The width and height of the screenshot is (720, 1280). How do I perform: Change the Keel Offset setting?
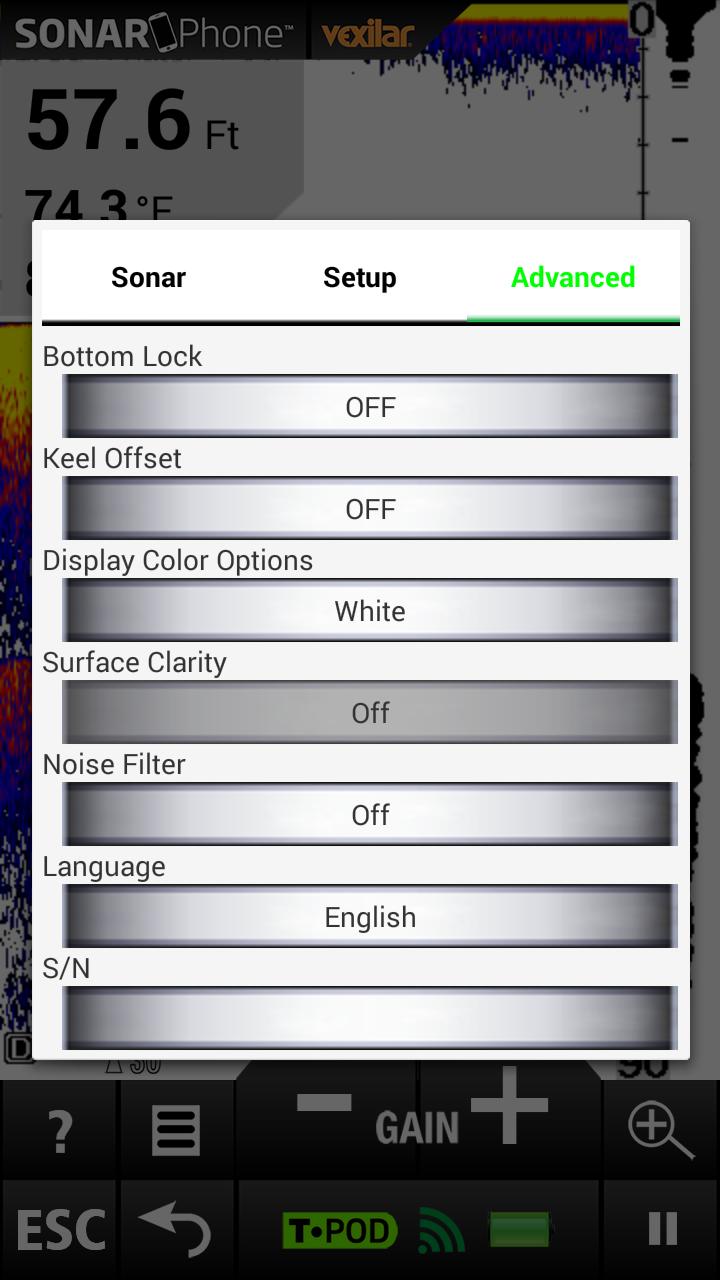(370, 509)
